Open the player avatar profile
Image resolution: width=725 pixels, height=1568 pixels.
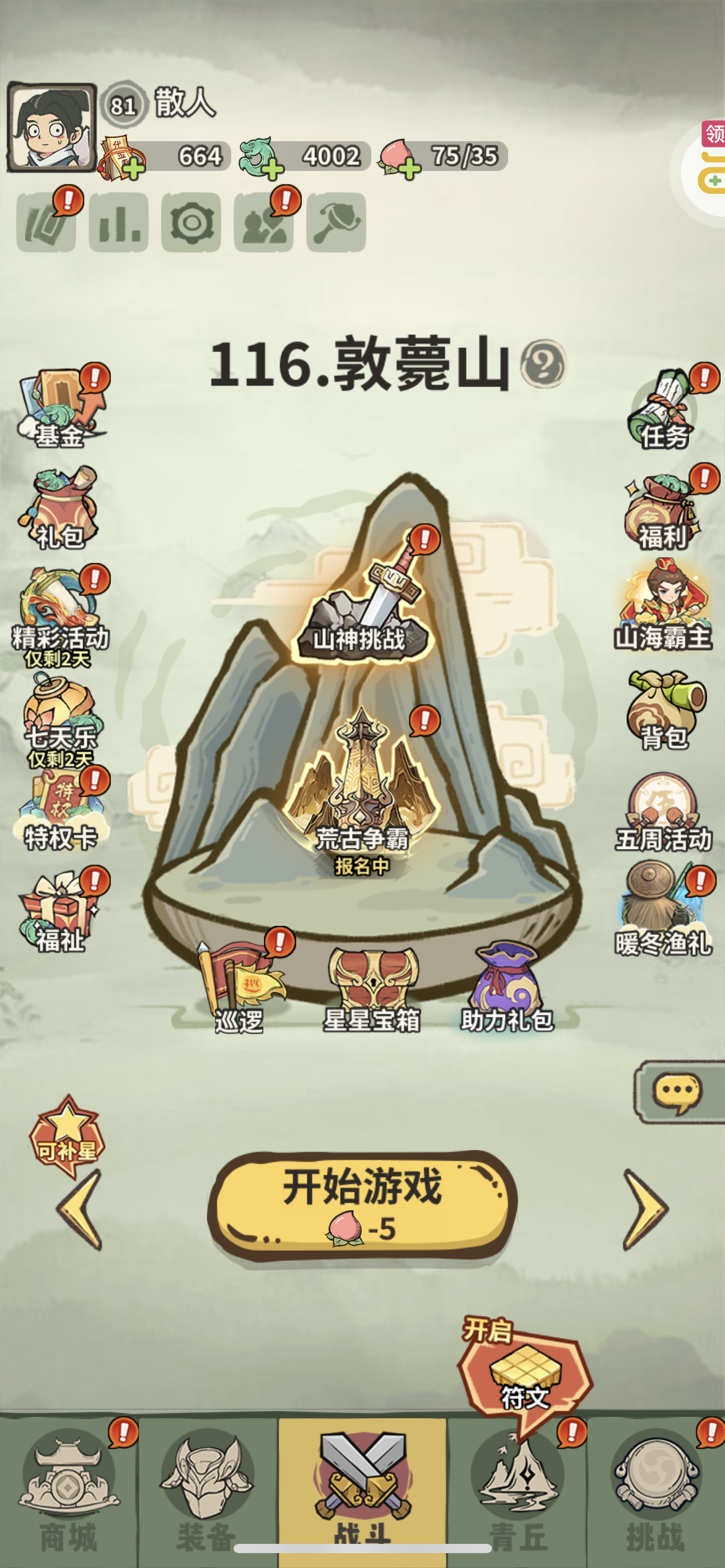[52, 128]
